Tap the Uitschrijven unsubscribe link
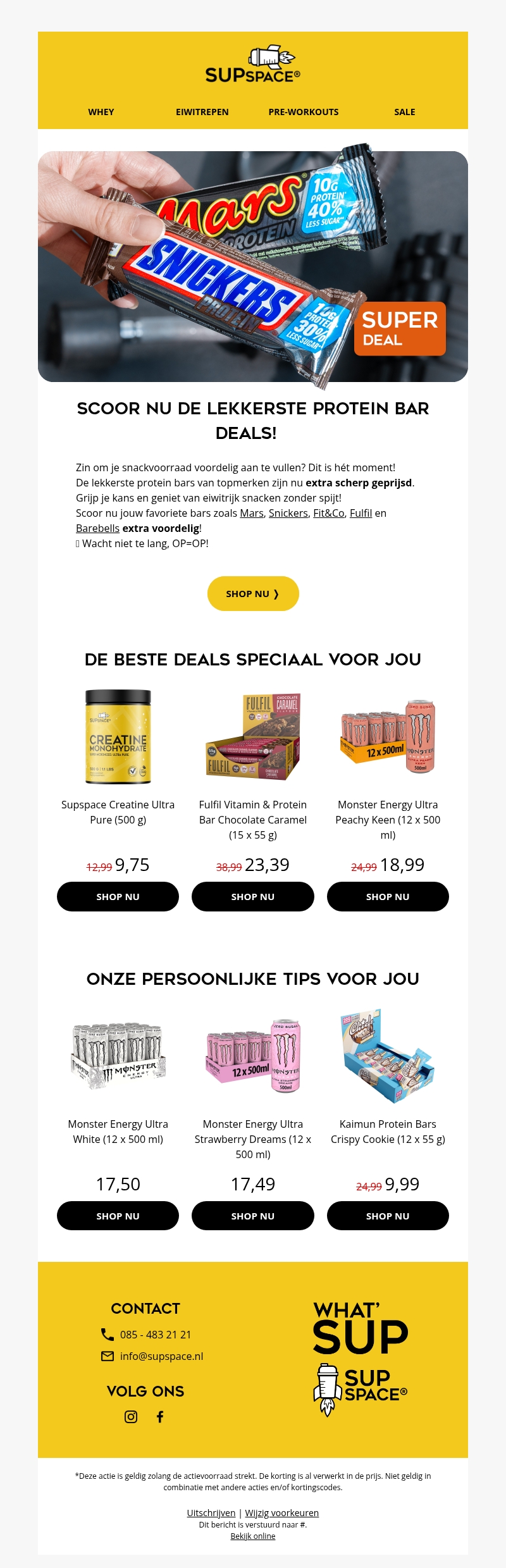The width and height of the screenshot is (506, 1568). [x=211, y=1513]
